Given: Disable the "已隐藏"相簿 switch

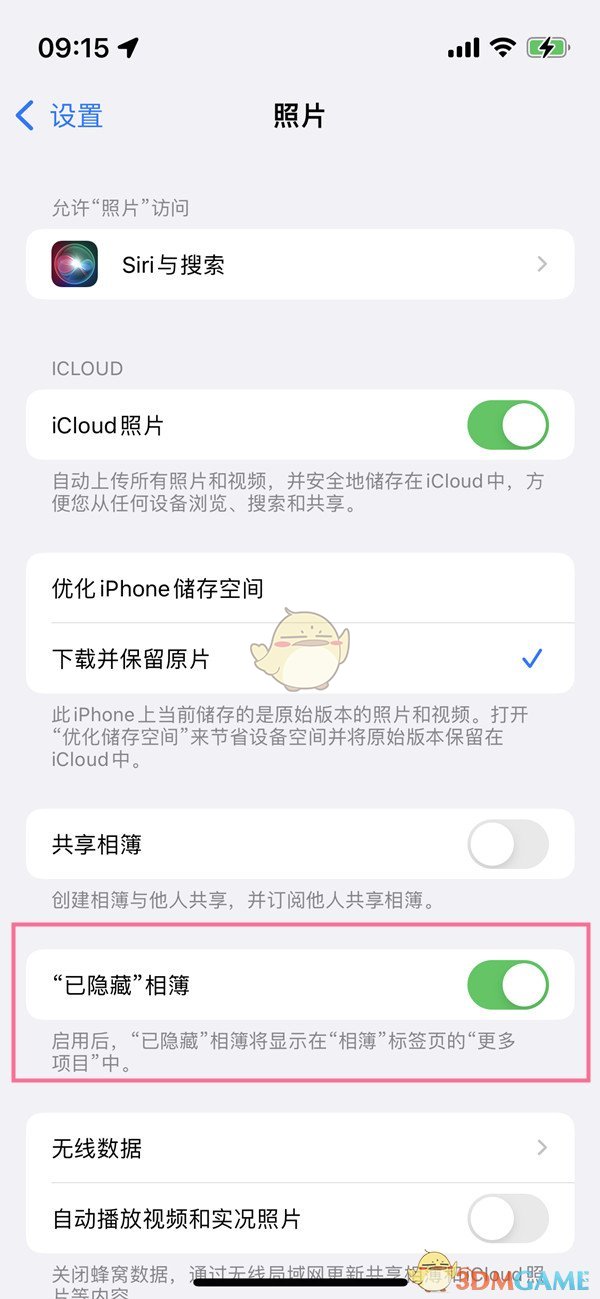Looking at the screenshot, I should click(x=507, y=985).
